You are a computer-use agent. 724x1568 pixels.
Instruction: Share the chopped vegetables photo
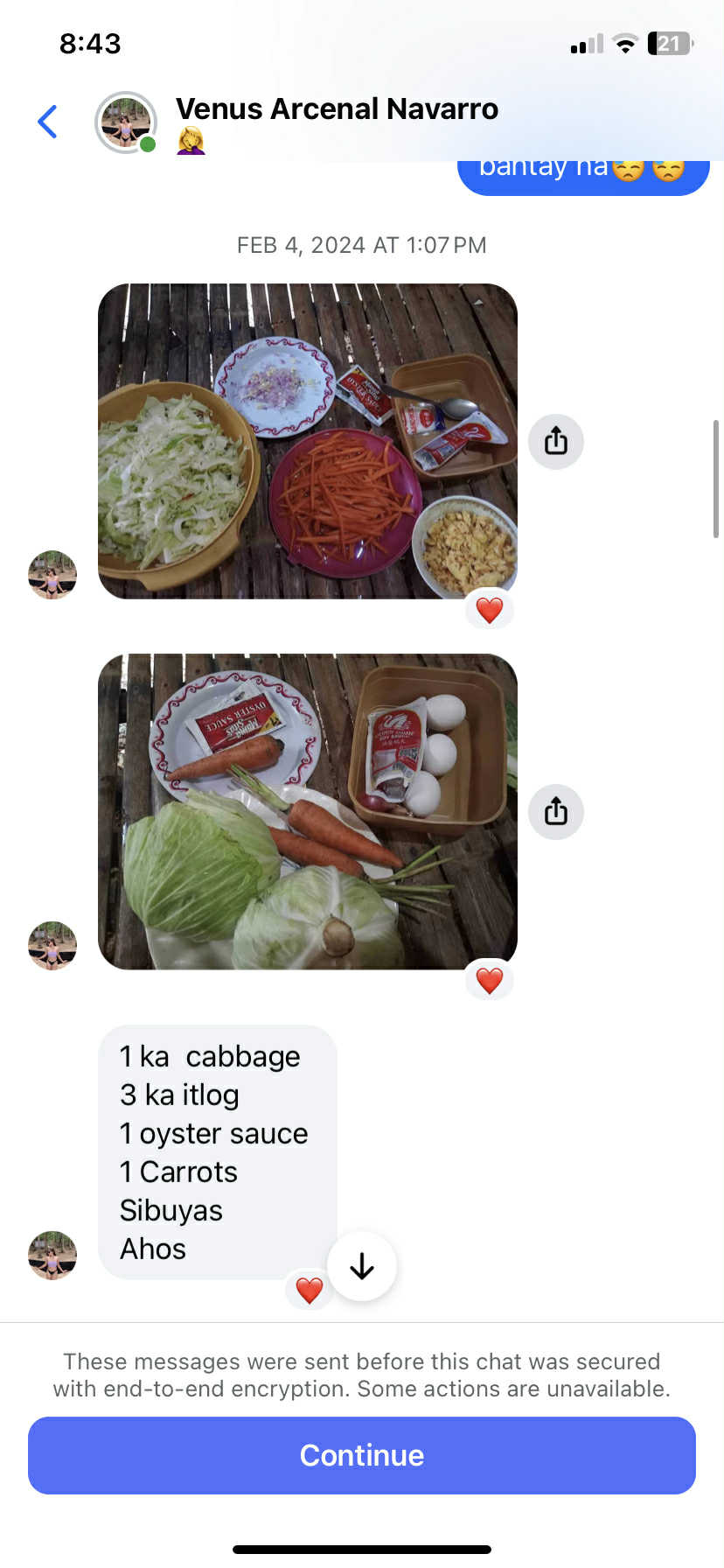(555, 441)
